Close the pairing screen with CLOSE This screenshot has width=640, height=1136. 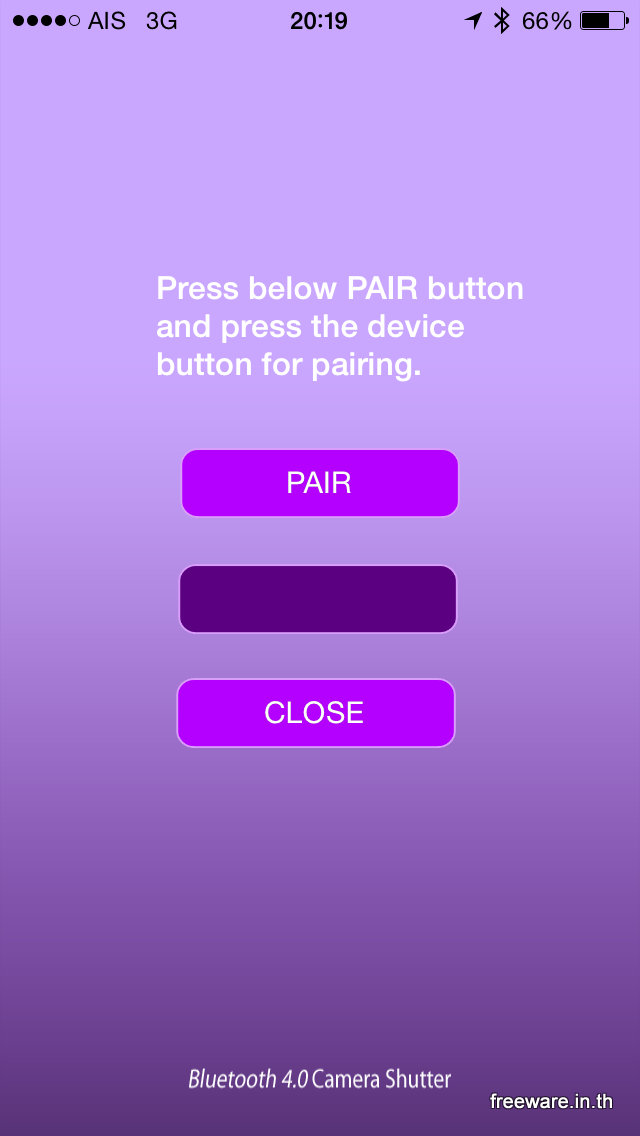(316, 713)
